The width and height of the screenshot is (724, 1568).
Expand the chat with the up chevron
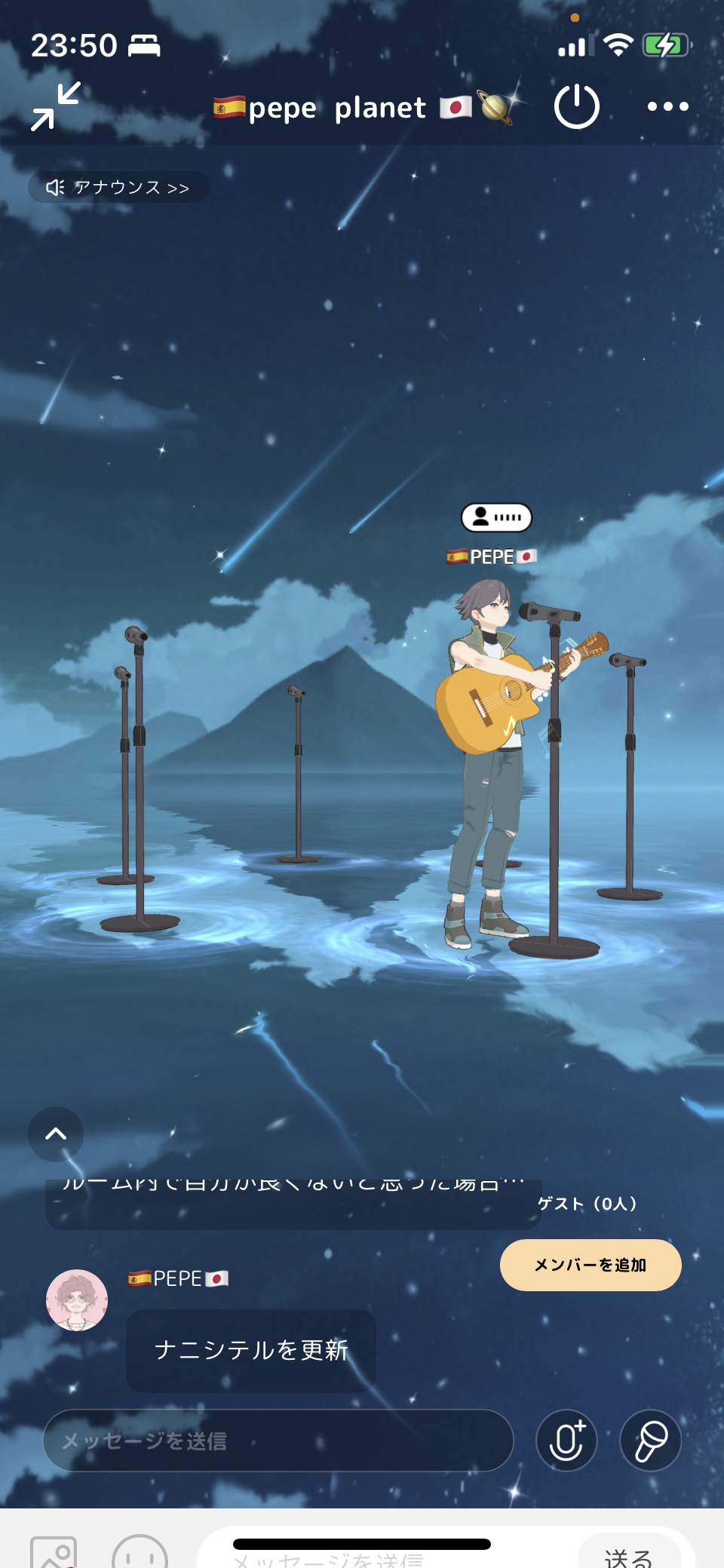[x=56, y=1134]
